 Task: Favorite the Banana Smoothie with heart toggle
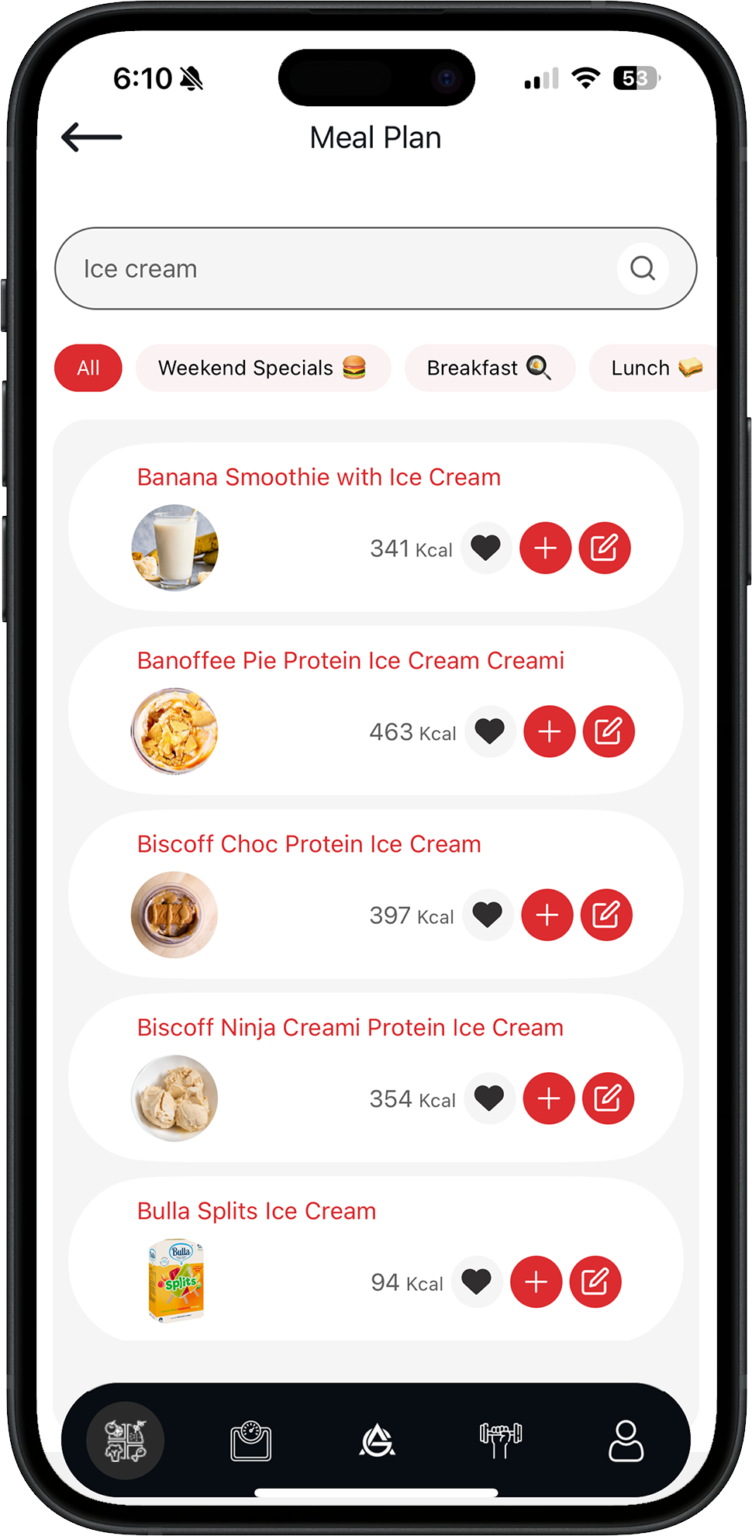486,548
